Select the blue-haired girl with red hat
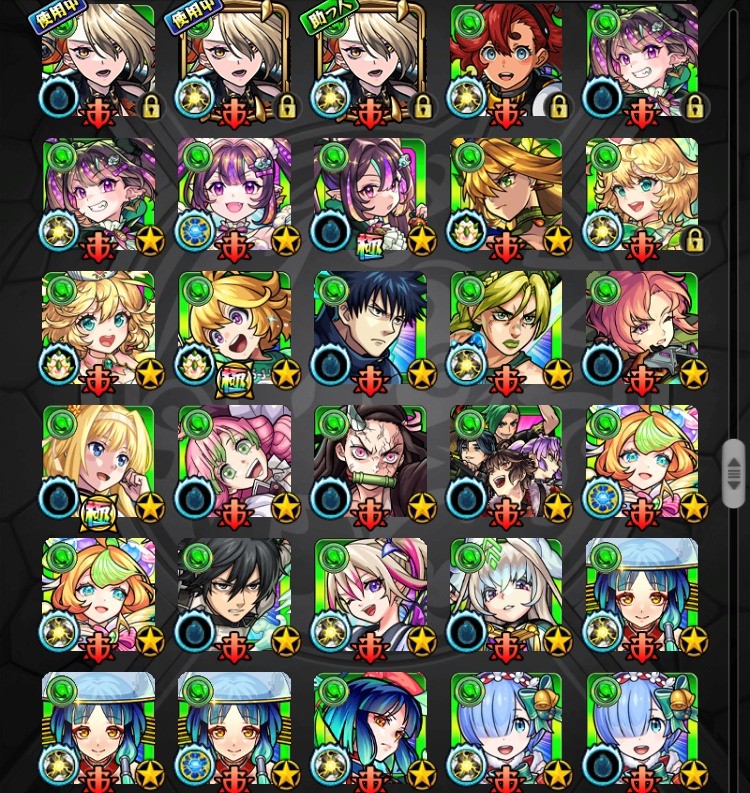This screenshot has width=750, height=793. pyautogui.click(x=370, y=728)
